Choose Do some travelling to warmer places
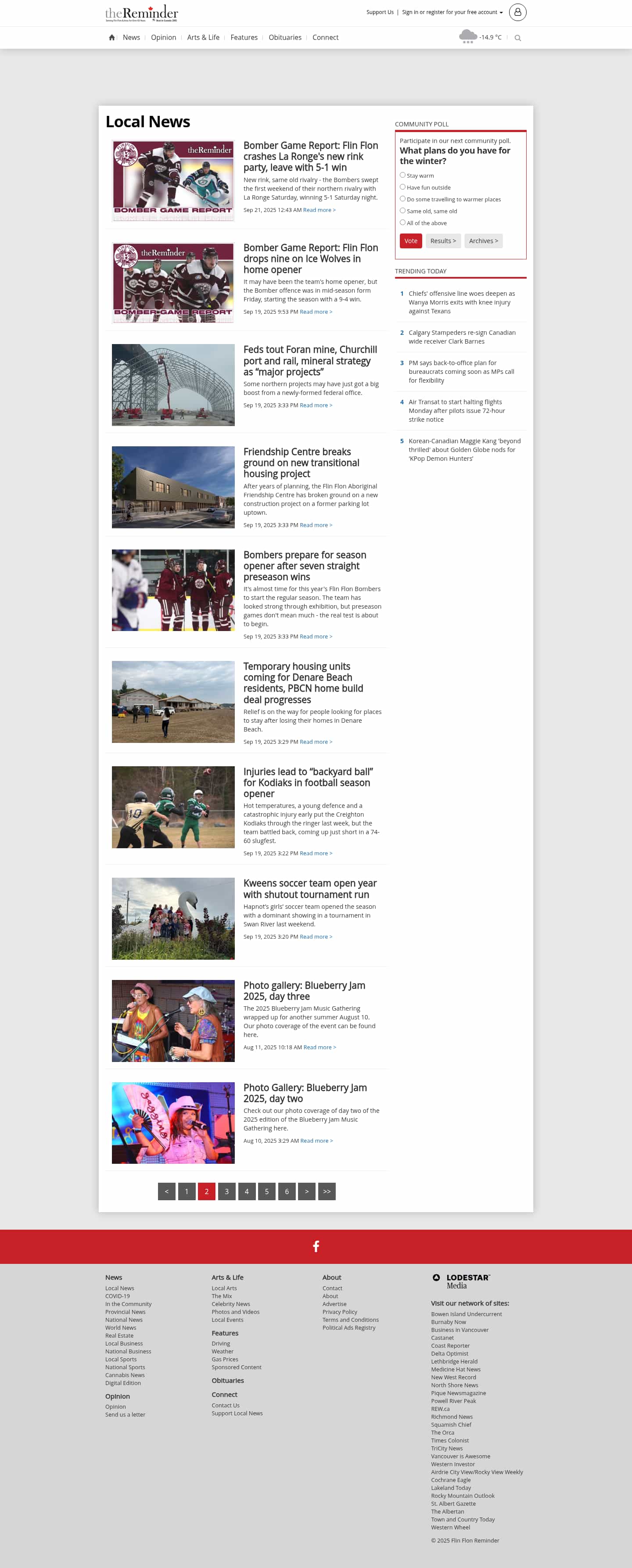The image size is (632, 1568). pyautogui.click(x=402, y=198)
